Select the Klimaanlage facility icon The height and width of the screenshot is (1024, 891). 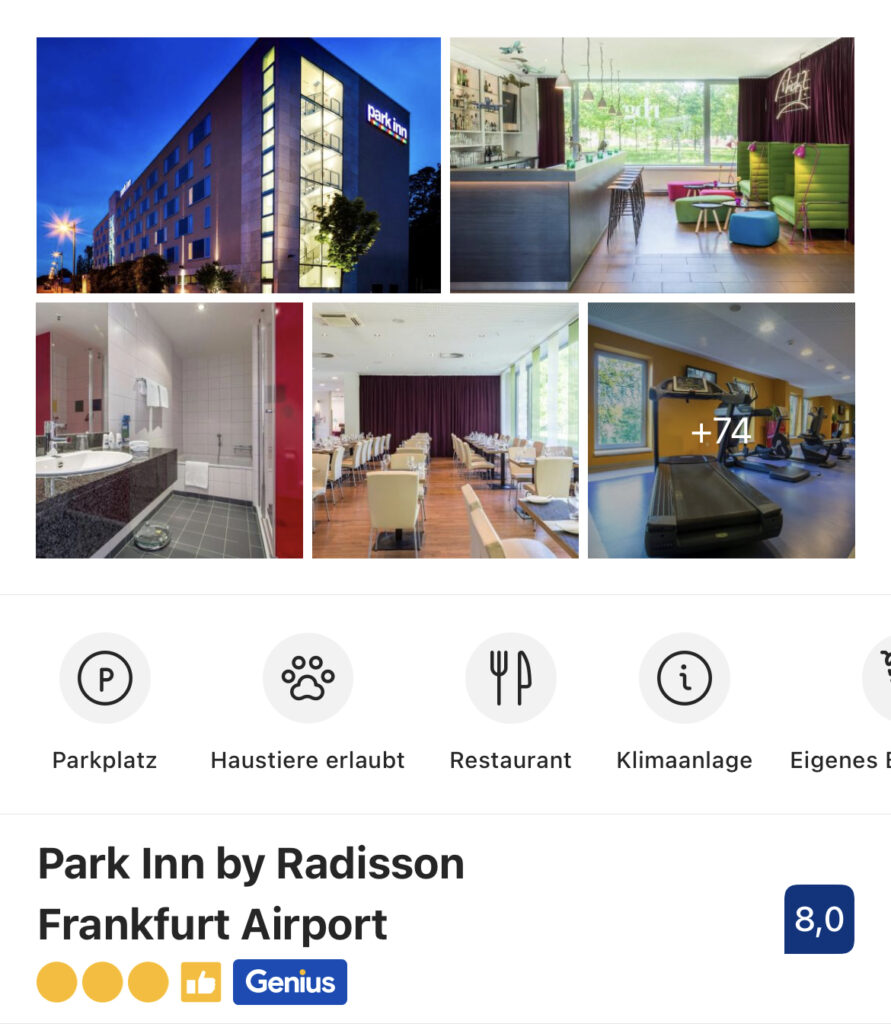684,678
